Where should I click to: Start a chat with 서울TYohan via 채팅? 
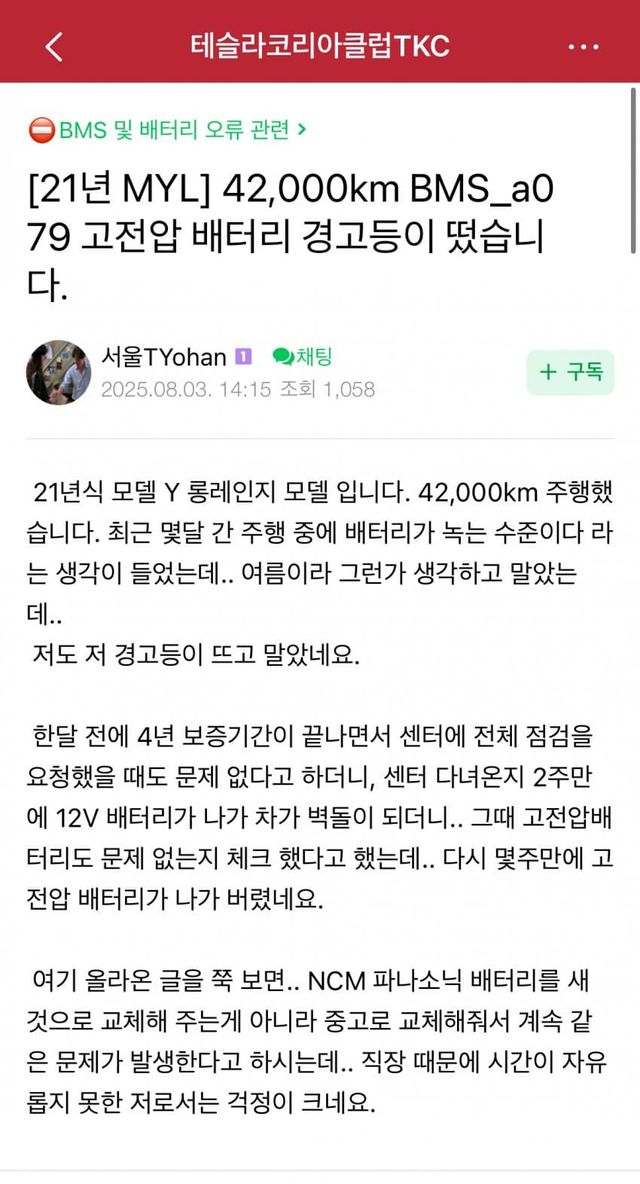pos(302,356)
